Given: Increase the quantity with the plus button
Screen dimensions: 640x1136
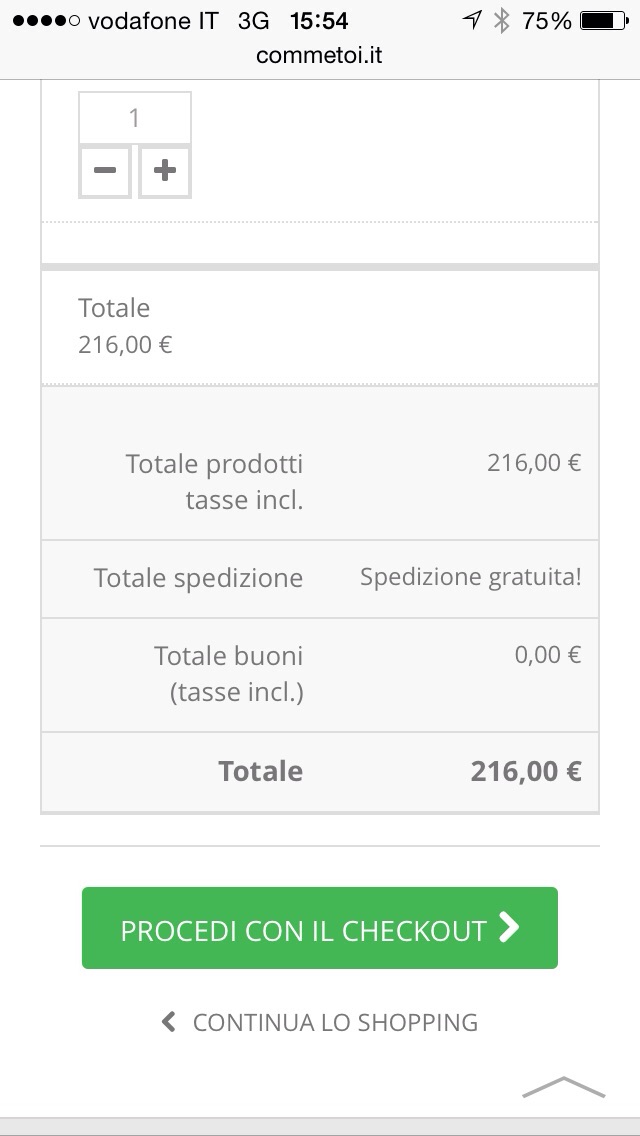Looking at the screenshot, I should point(165,171).
